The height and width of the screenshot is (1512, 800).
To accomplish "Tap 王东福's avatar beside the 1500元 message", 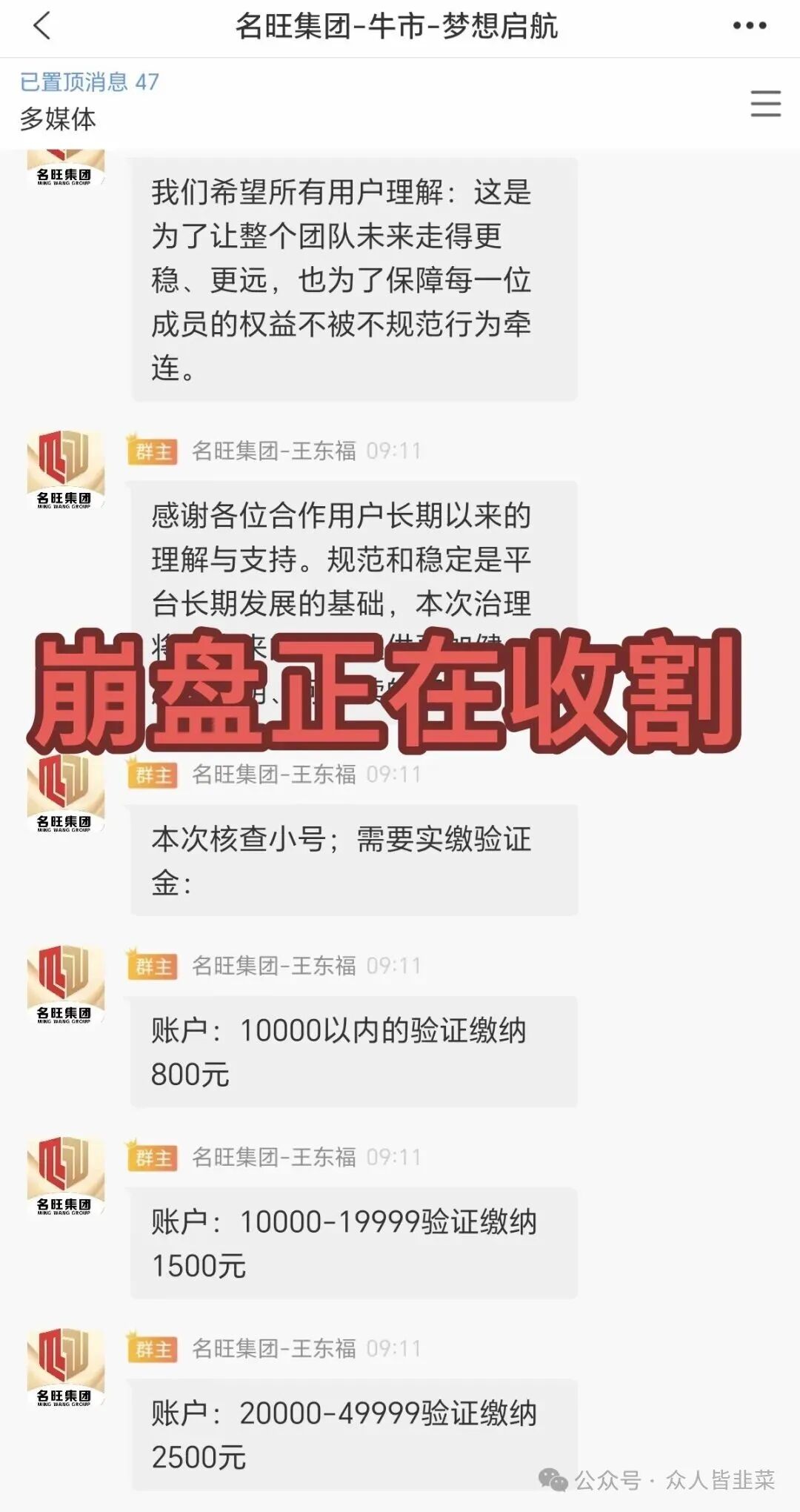I will coord(65,1176).
